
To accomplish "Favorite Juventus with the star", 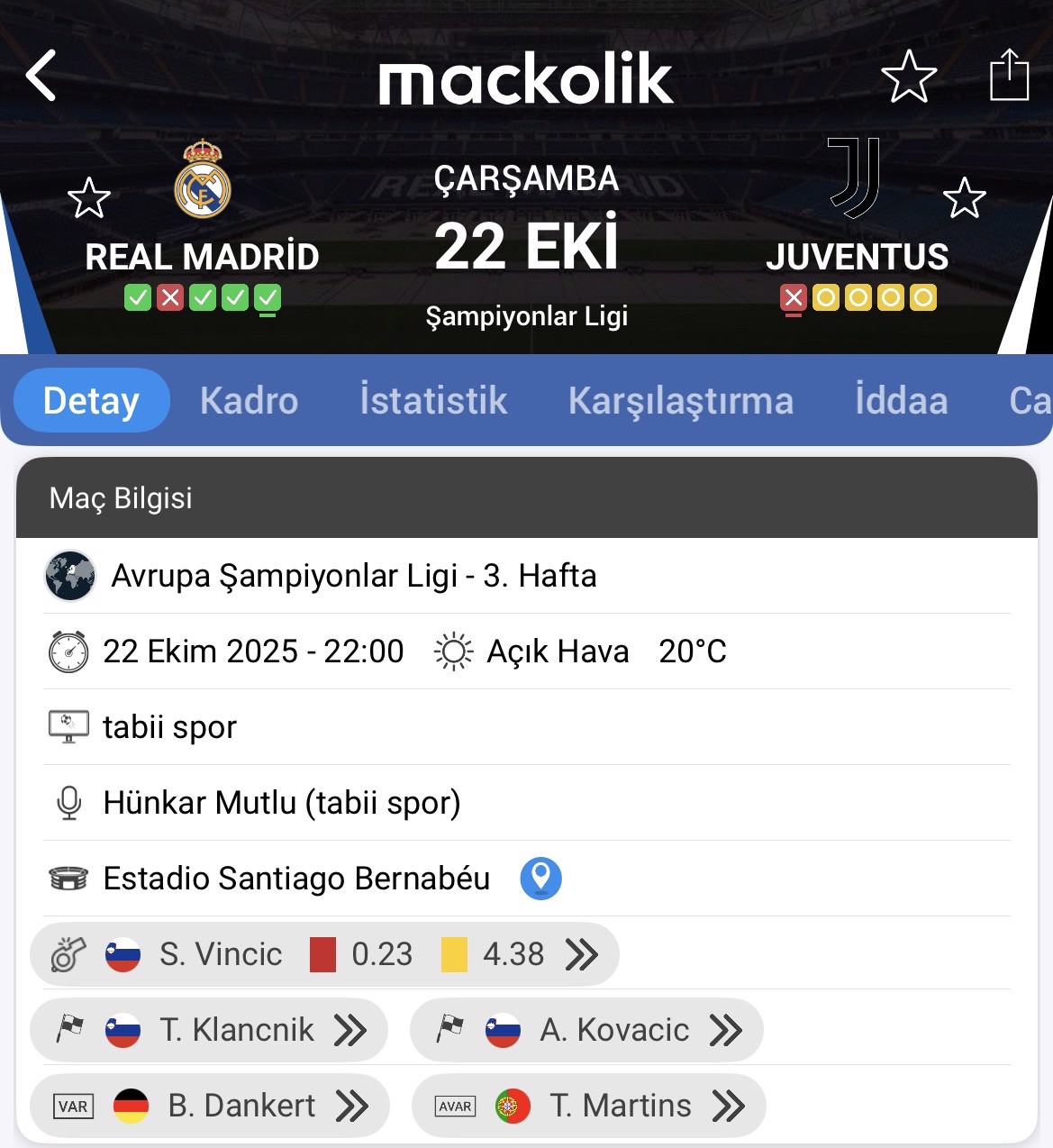I will click(964, 198).
